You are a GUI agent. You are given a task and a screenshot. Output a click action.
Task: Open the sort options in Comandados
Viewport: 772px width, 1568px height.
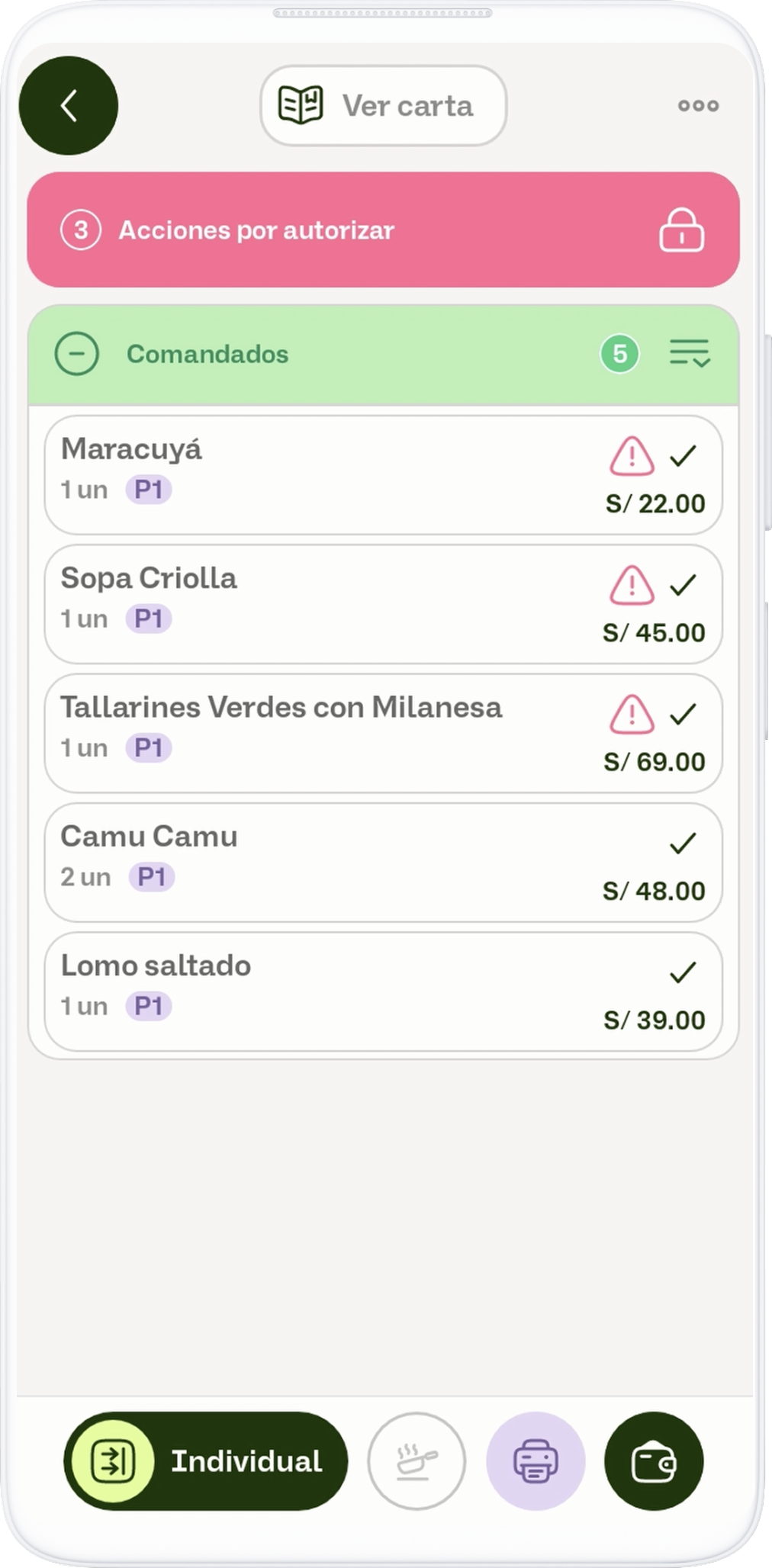coord(690,354)
